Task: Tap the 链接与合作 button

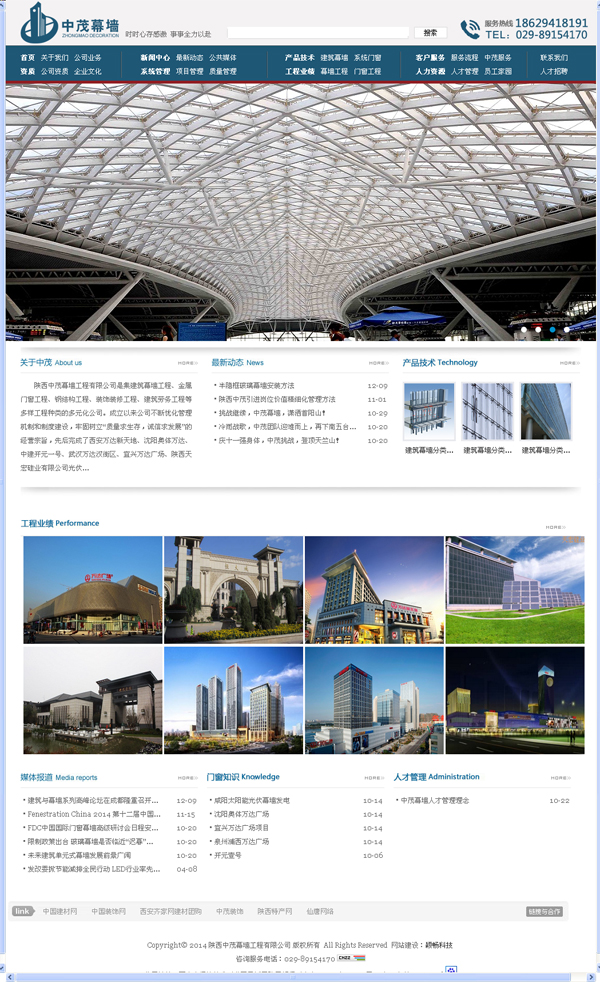Action: click(544, 911)
